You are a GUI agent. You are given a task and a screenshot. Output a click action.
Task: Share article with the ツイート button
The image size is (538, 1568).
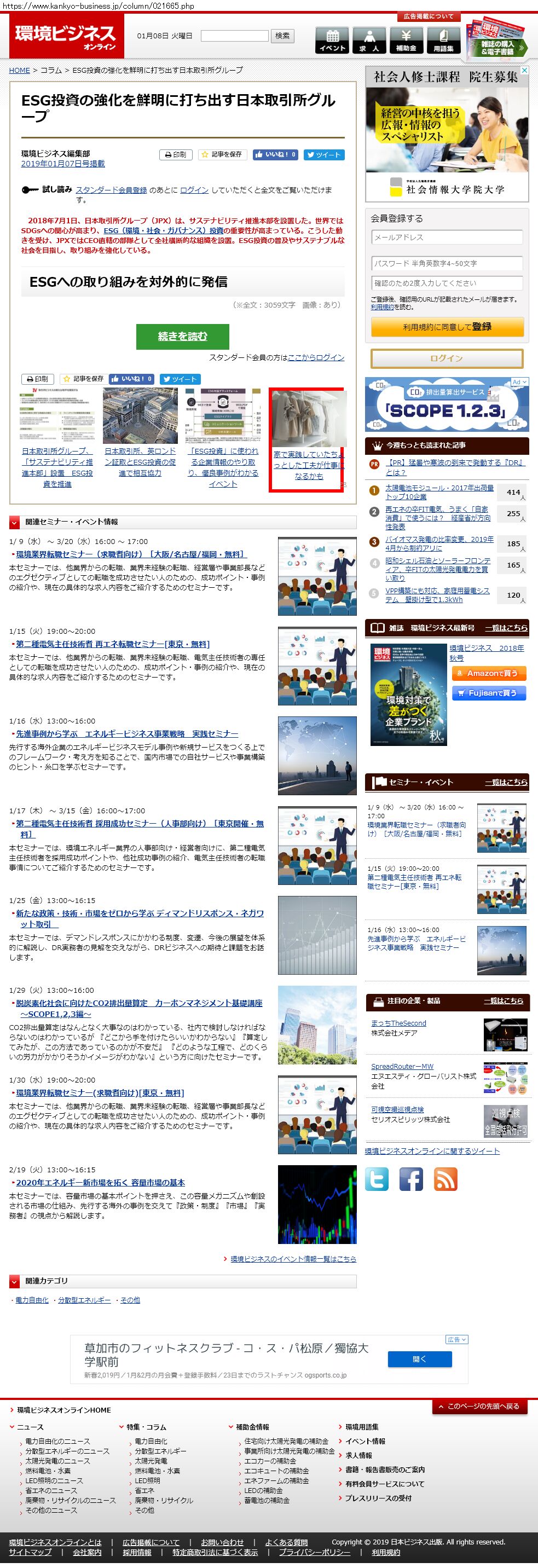pyautogui.click(x=324, y=154)
